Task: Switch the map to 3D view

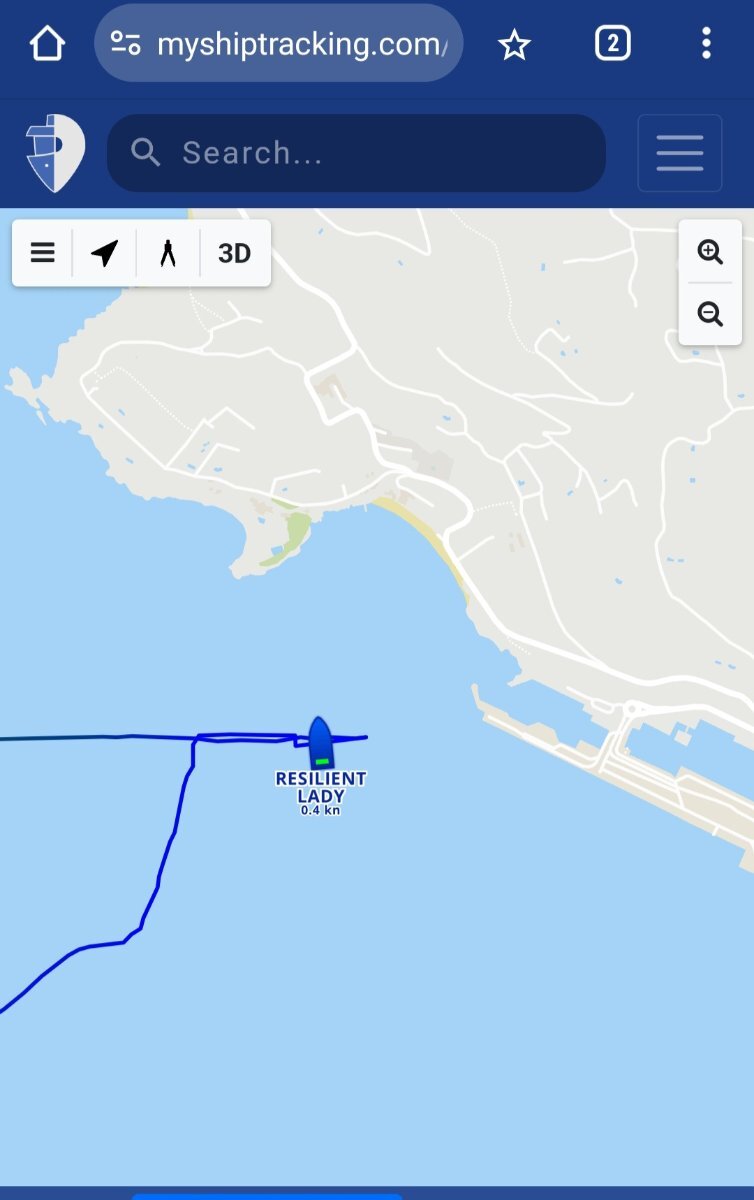Action: tap(234, 253)
